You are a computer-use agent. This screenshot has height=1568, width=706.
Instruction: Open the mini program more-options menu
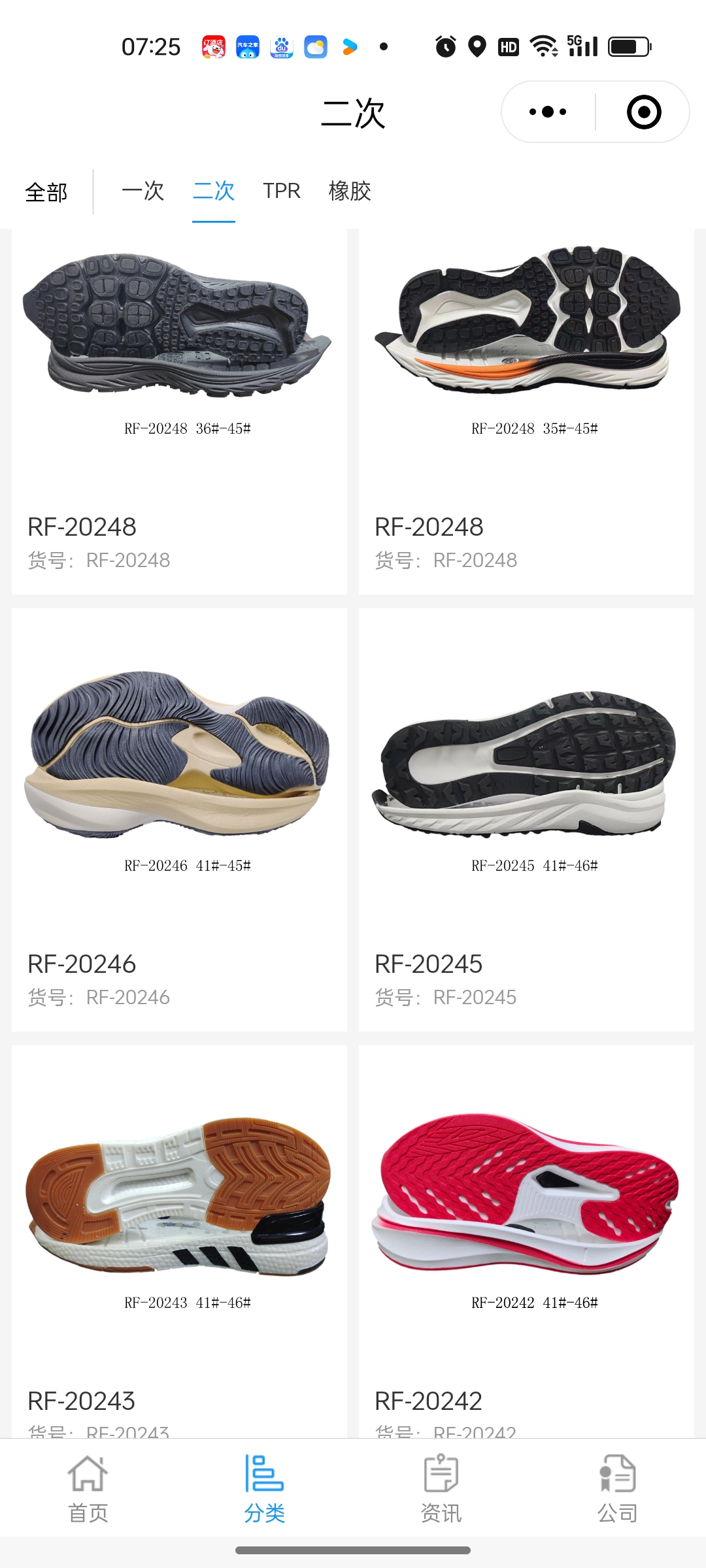[548, 112]
